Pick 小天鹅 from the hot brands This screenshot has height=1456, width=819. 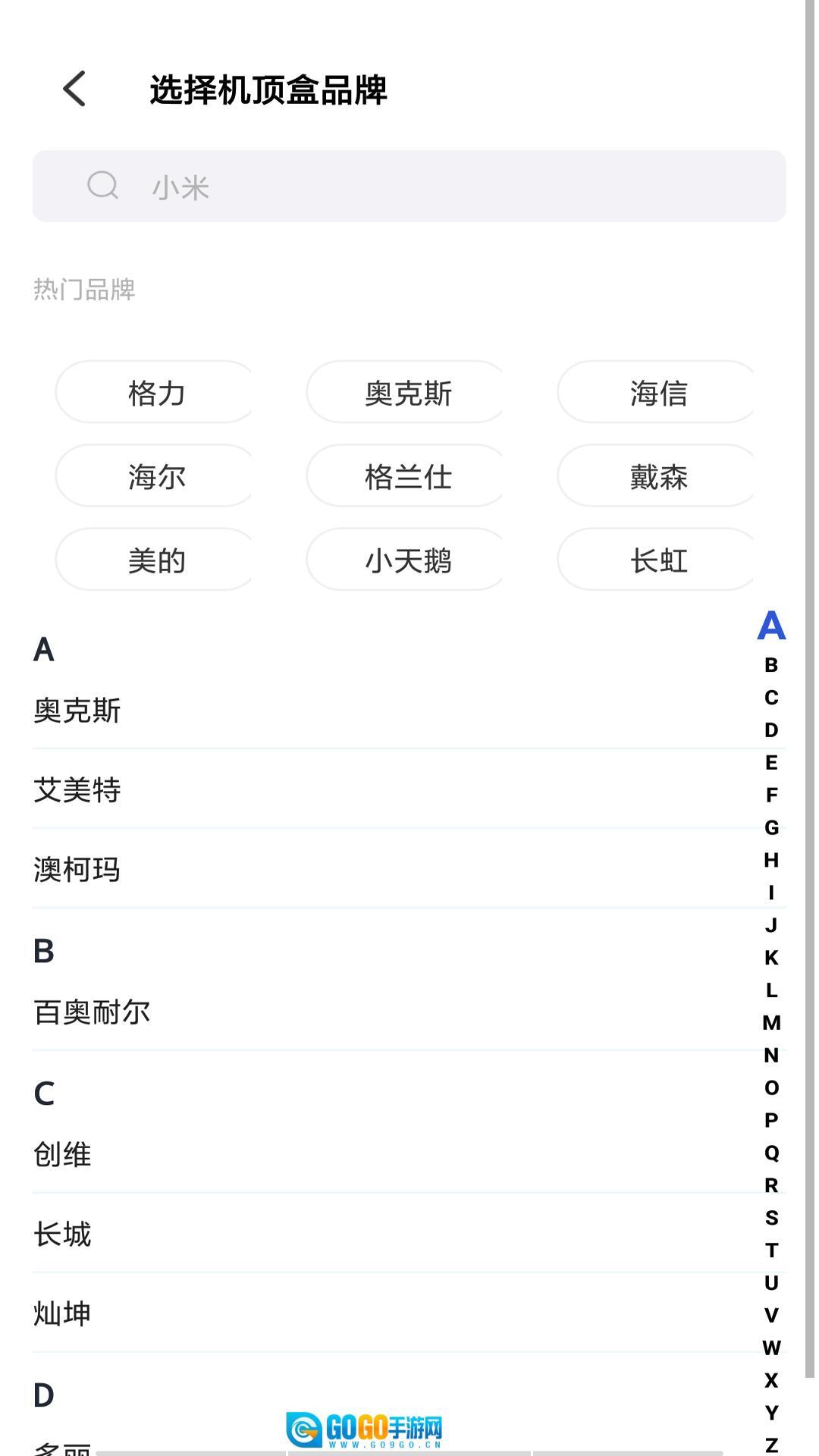pos(404,560)
